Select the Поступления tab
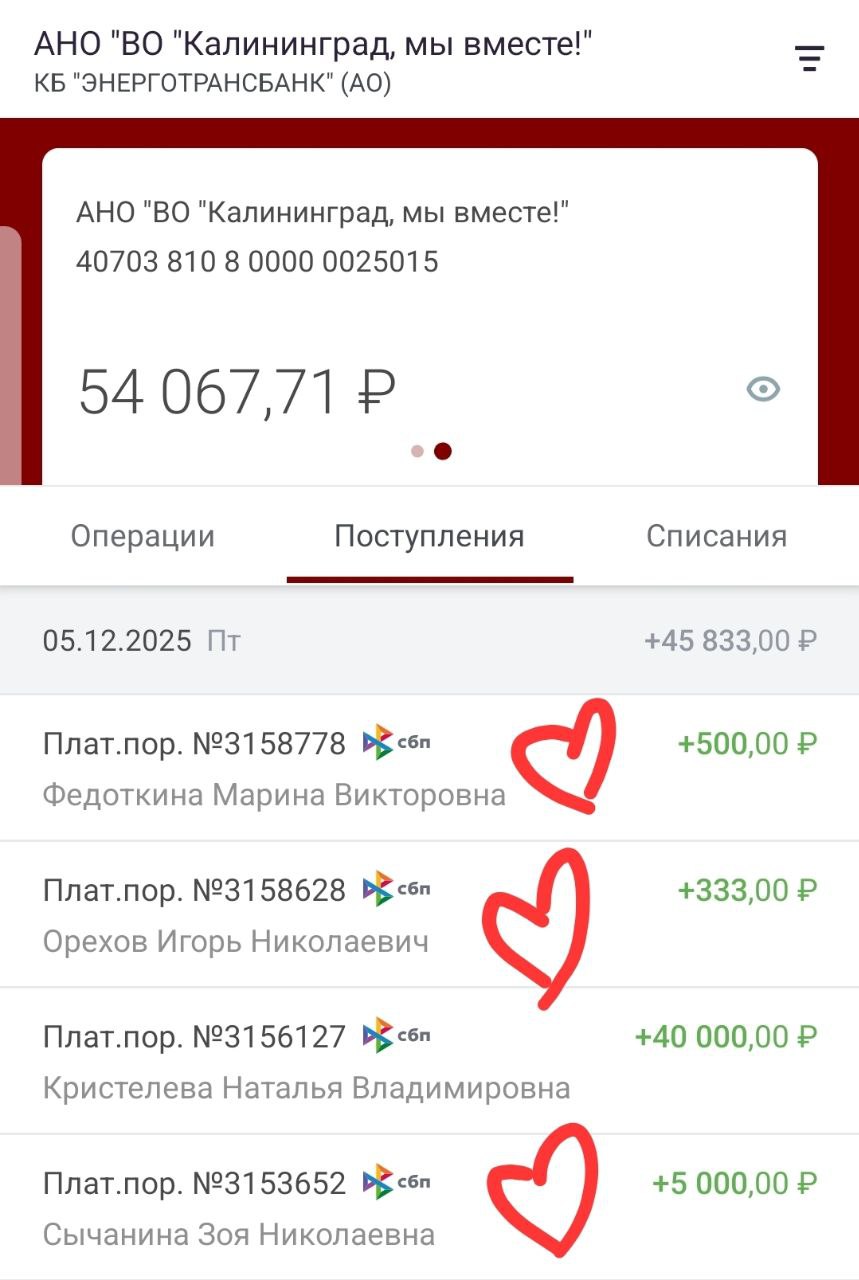 [x=429, y=536]
